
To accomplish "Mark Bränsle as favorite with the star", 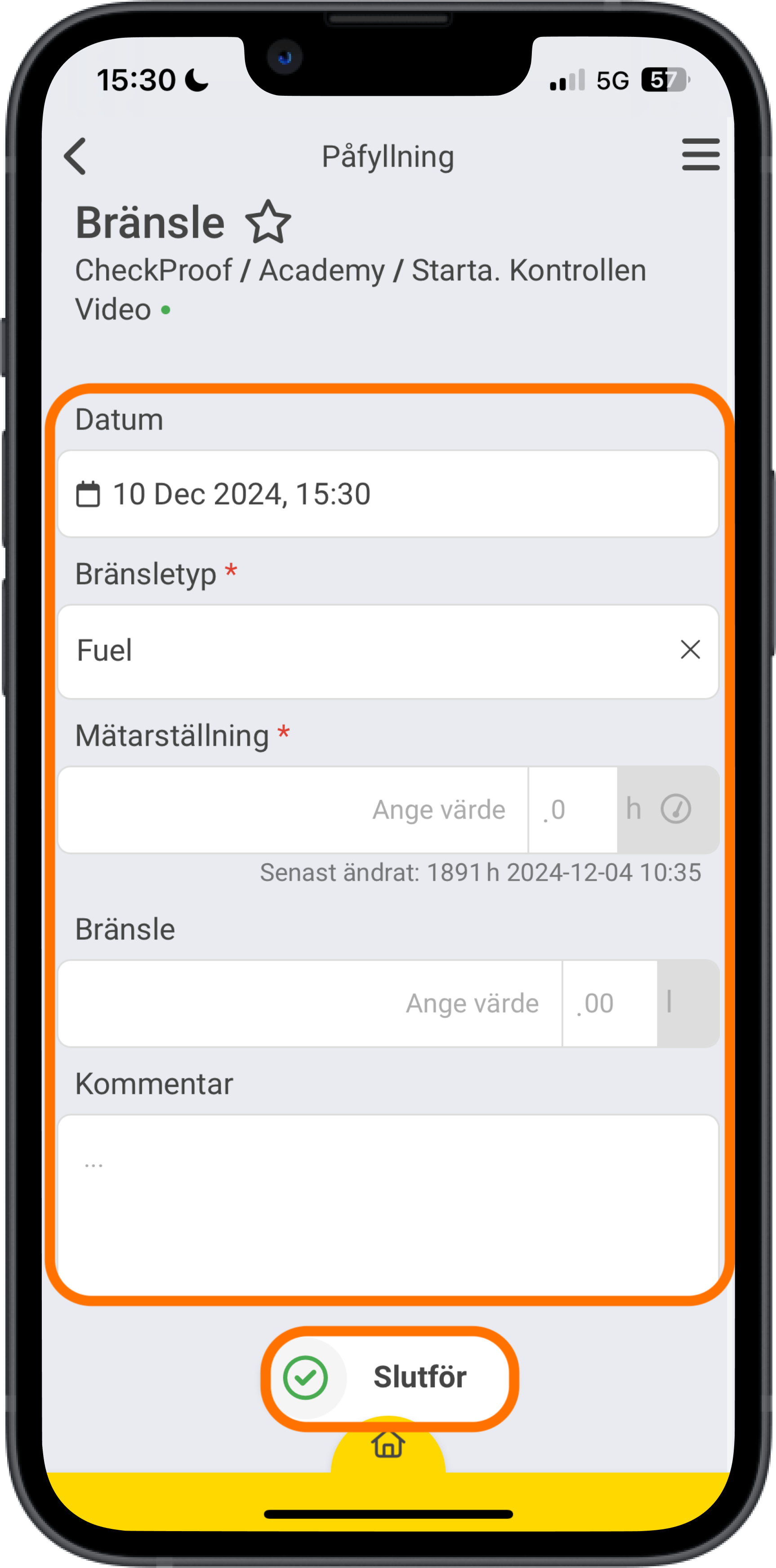I will pos(268,222).
